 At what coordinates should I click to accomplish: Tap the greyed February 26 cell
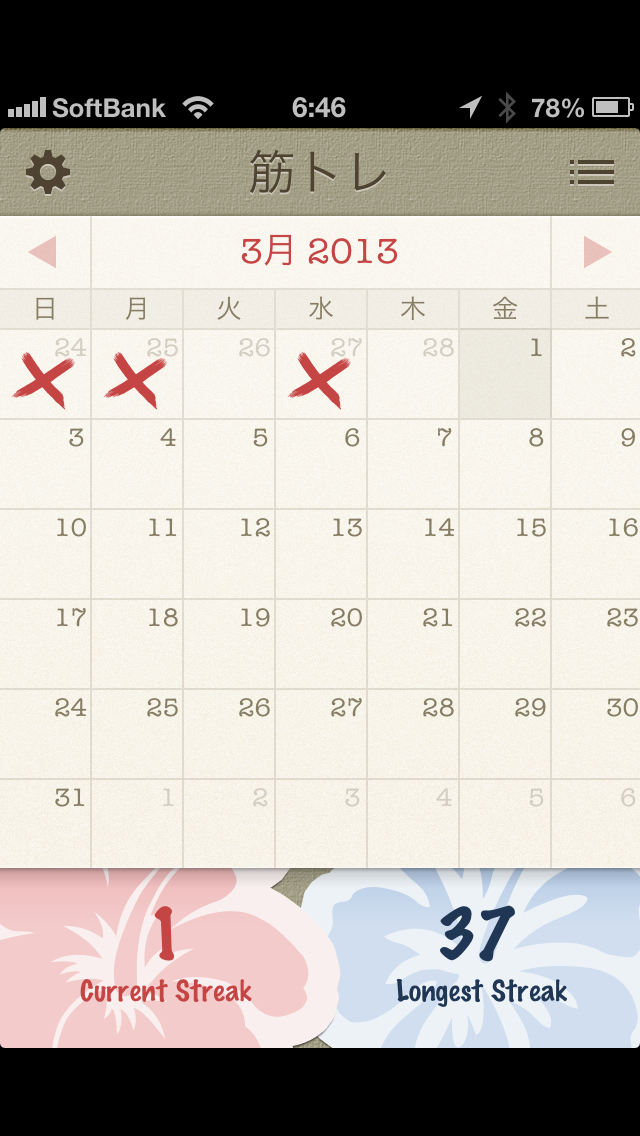[229, 374]
